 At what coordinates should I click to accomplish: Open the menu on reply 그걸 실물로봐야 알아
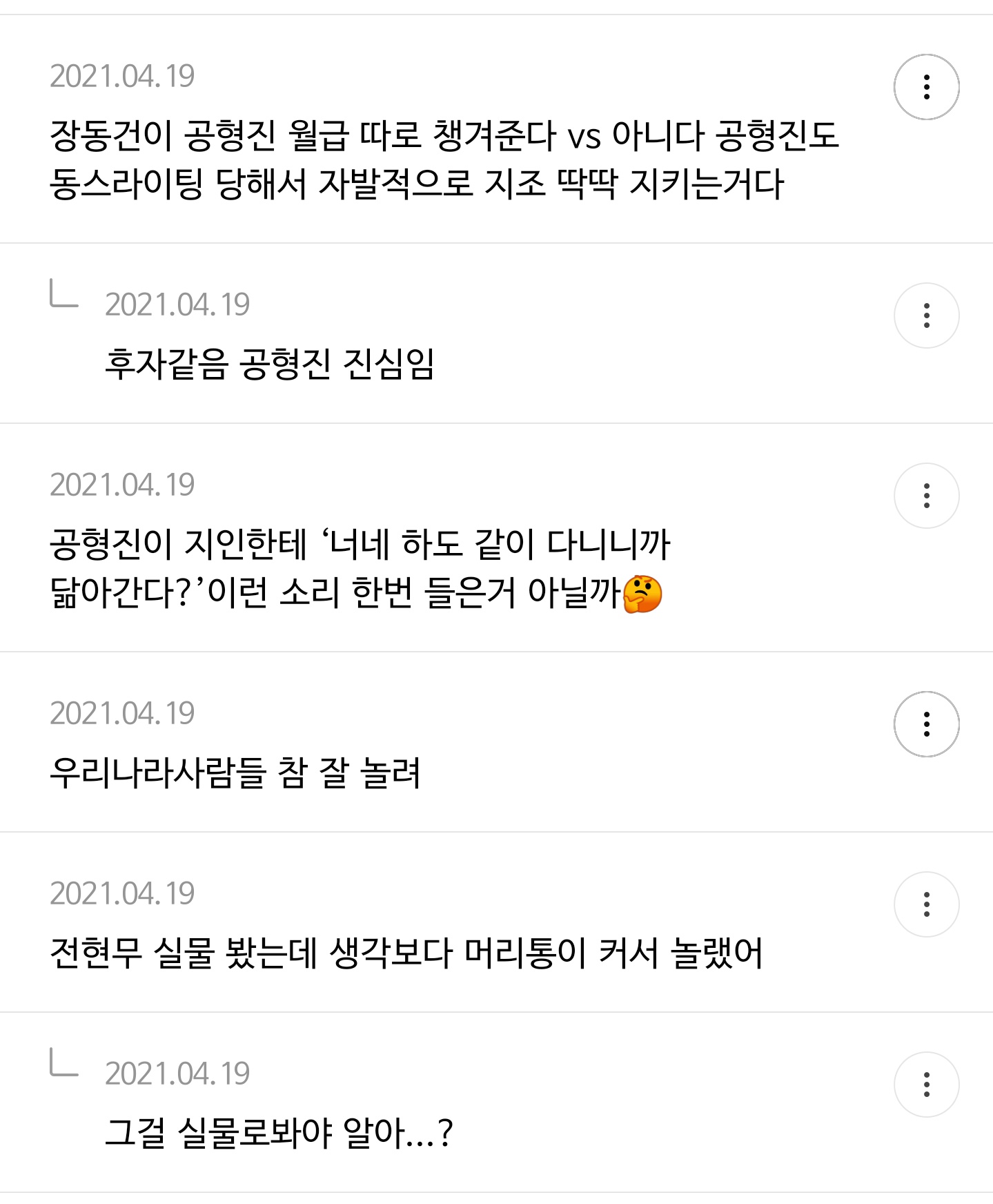926,1085
